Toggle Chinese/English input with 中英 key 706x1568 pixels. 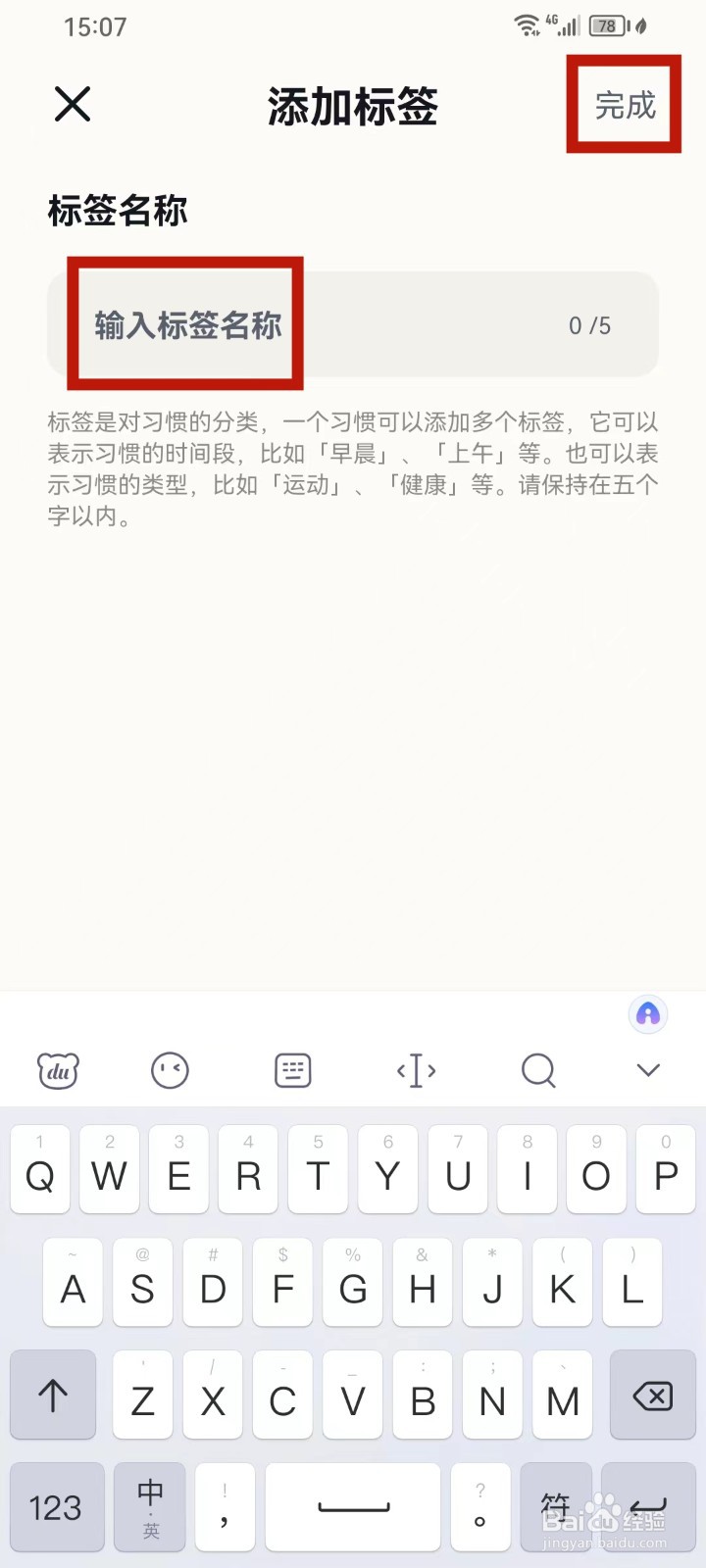[x=148, y=1507]
